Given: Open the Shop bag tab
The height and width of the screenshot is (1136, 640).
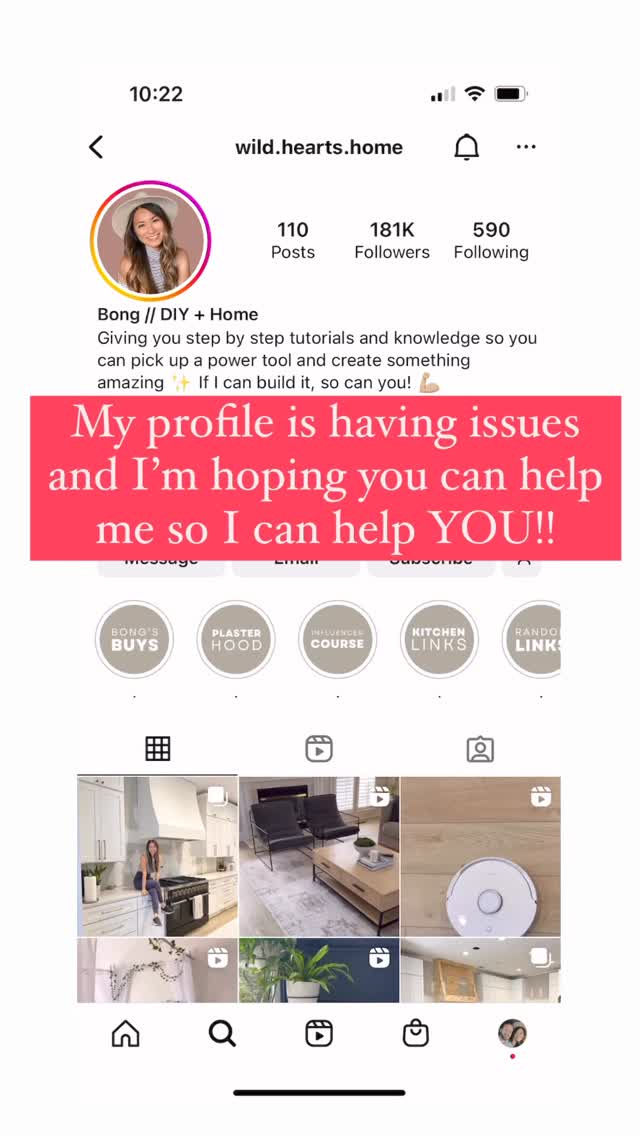Looking at the screenshot, I should tap(415, 1034).
